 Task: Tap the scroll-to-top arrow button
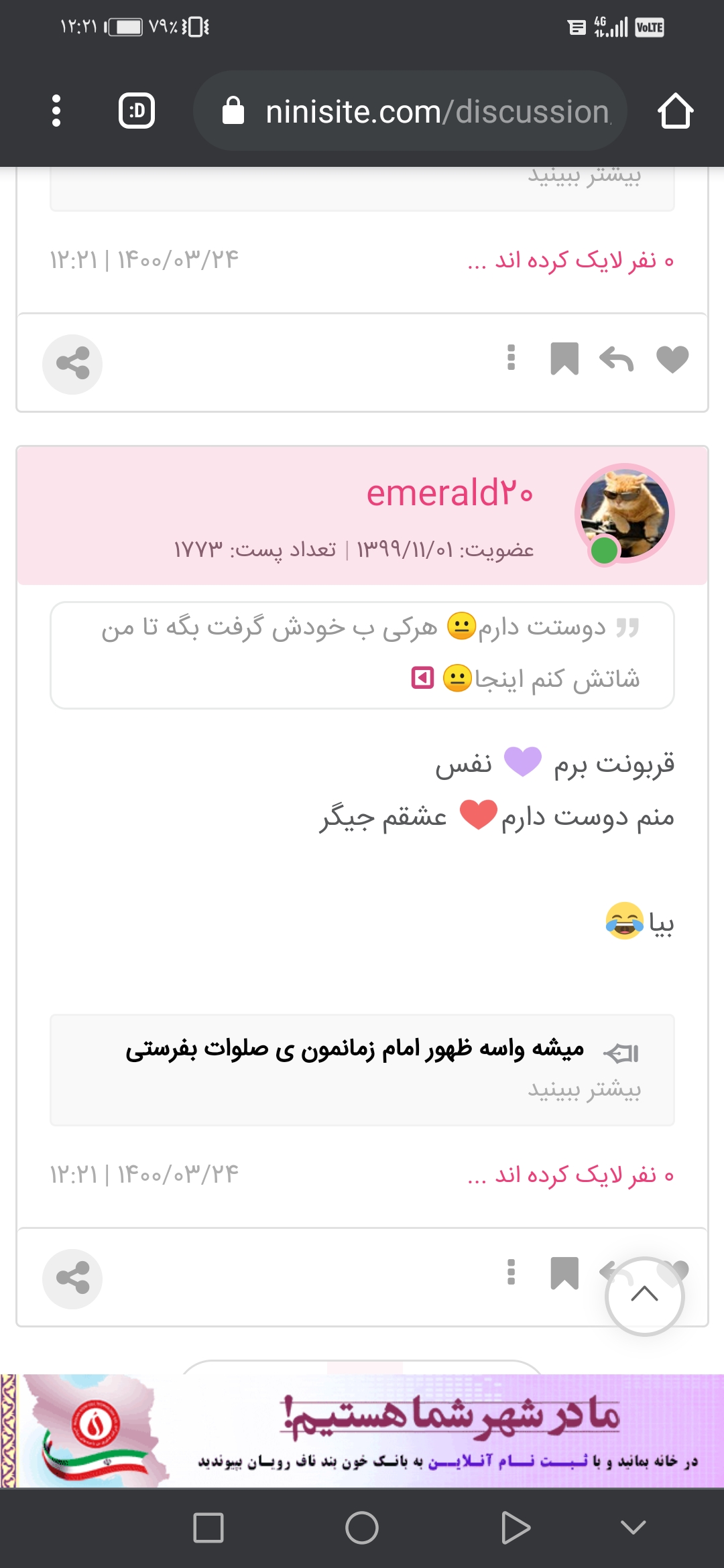[x=644, y=1295]
